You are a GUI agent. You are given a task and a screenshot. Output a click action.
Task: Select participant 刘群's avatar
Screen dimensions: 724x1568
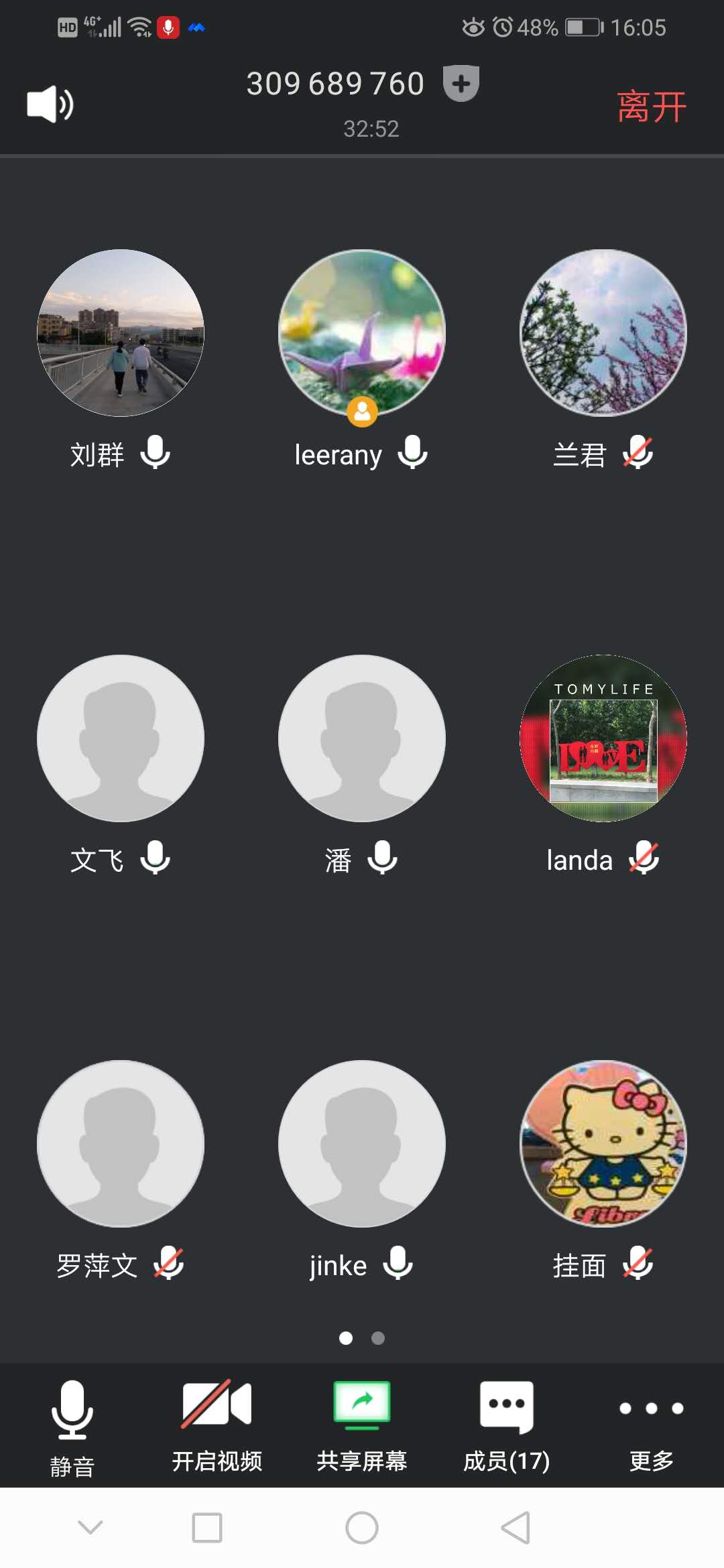click(x=121, y=333)
